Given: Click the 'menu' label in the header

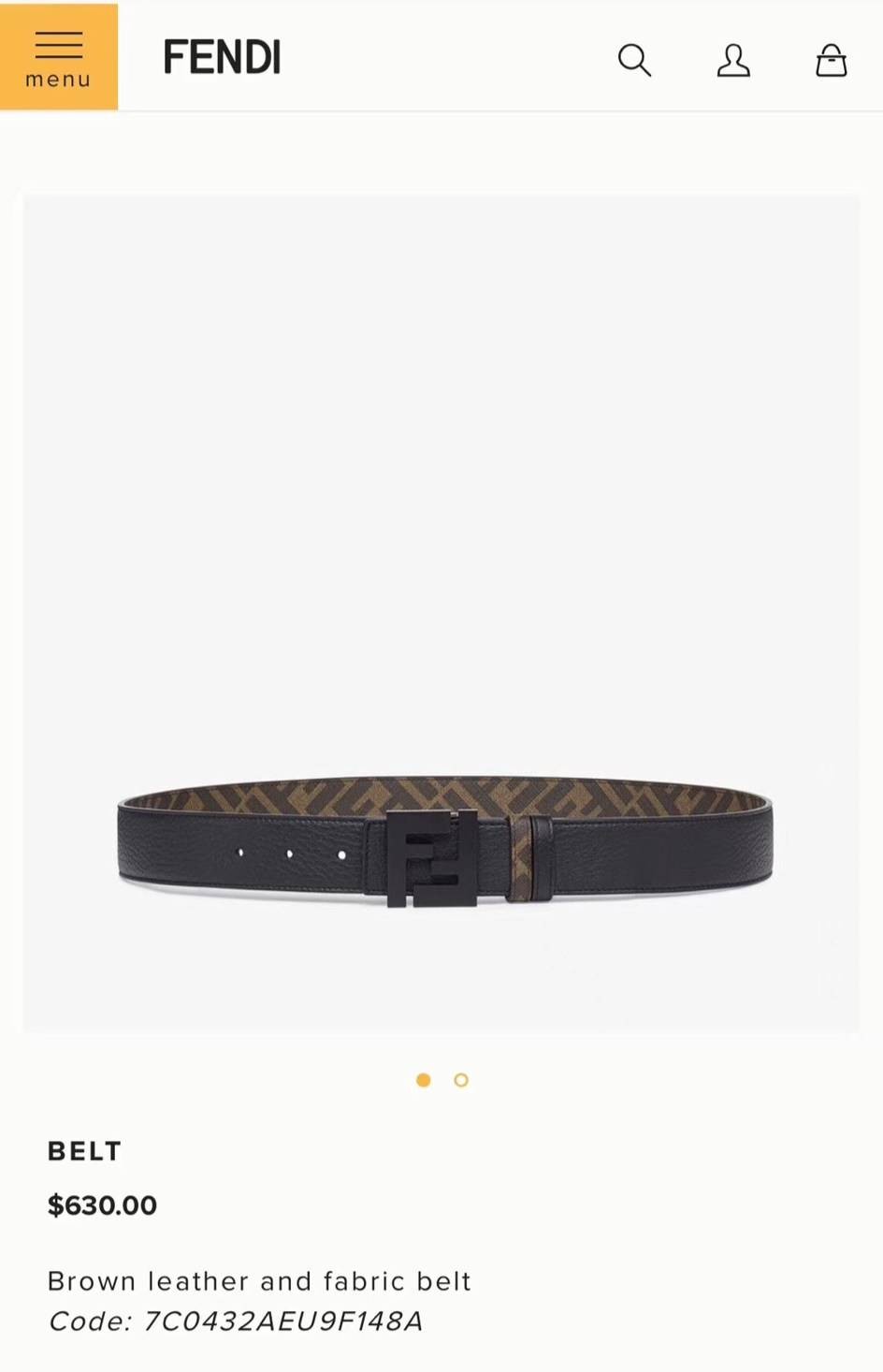Looking at the screenshot, I should 58,79.
